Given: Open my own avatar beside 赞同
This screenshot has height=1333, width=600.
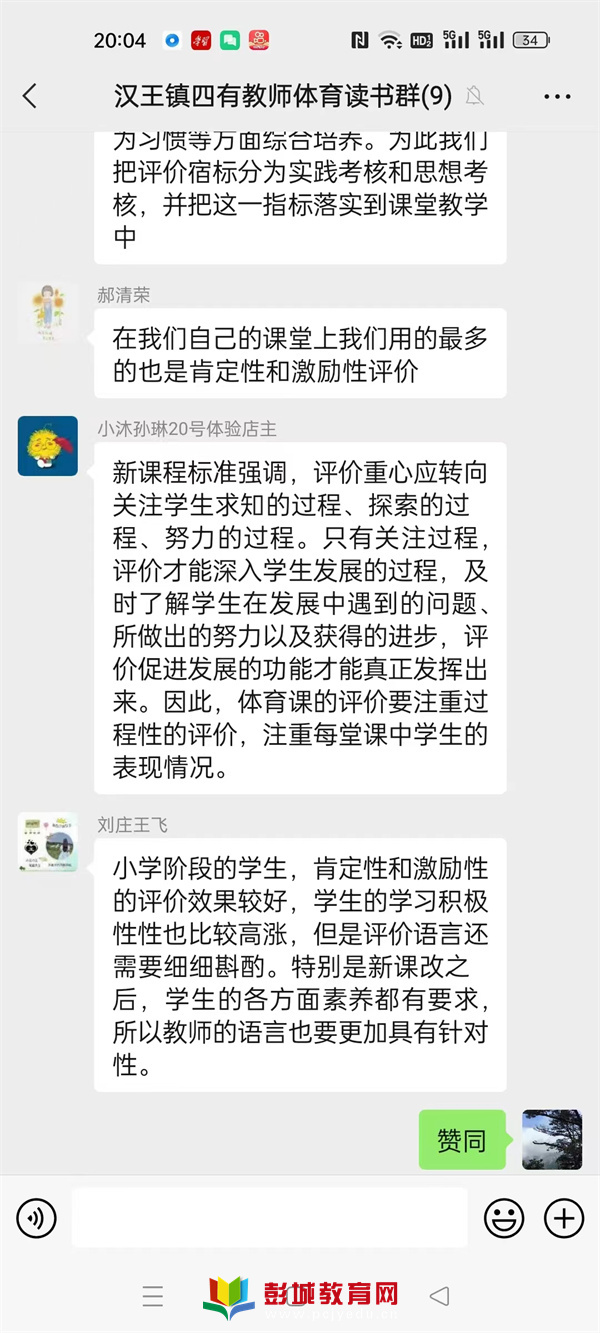Looking at the screenshot, I should [552, 1139].
